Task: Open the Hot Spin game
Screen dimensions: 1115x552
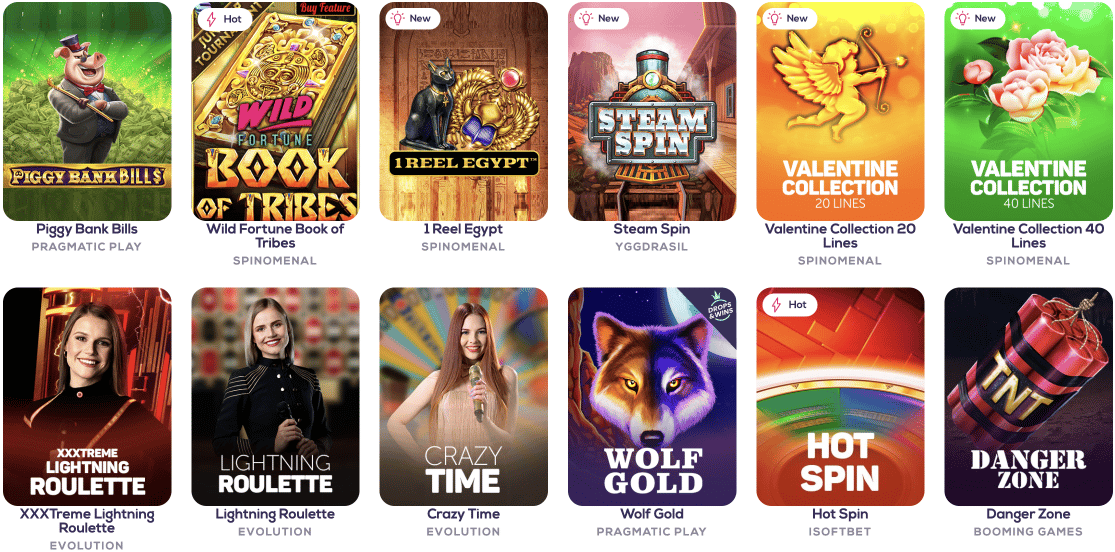Action: 840,397
